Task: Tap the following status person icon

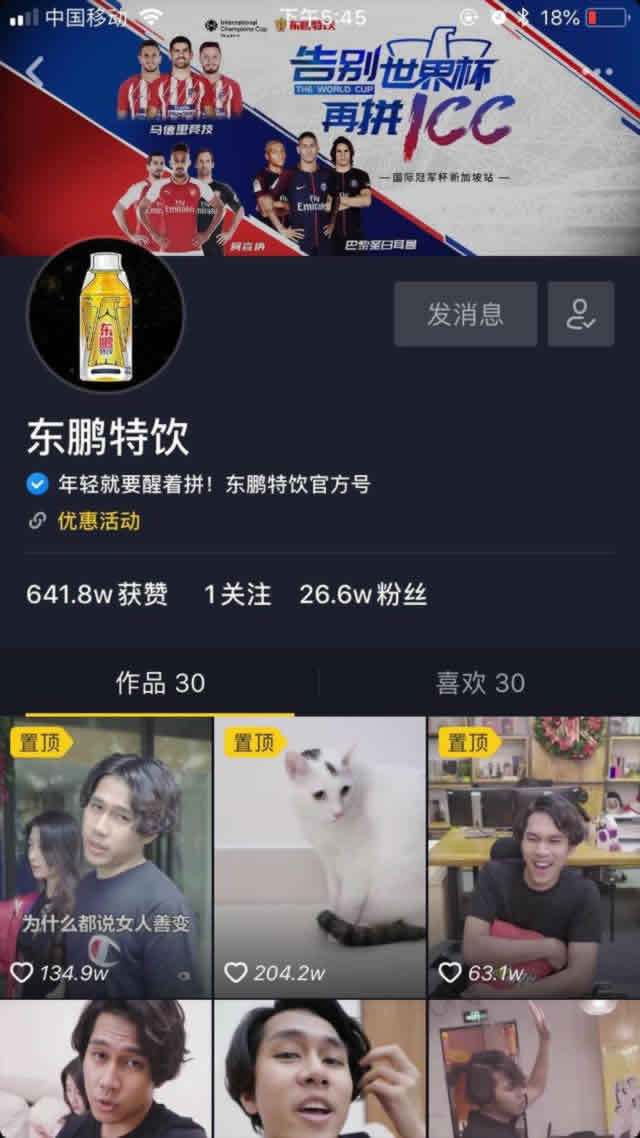Action: click(580, 314)
